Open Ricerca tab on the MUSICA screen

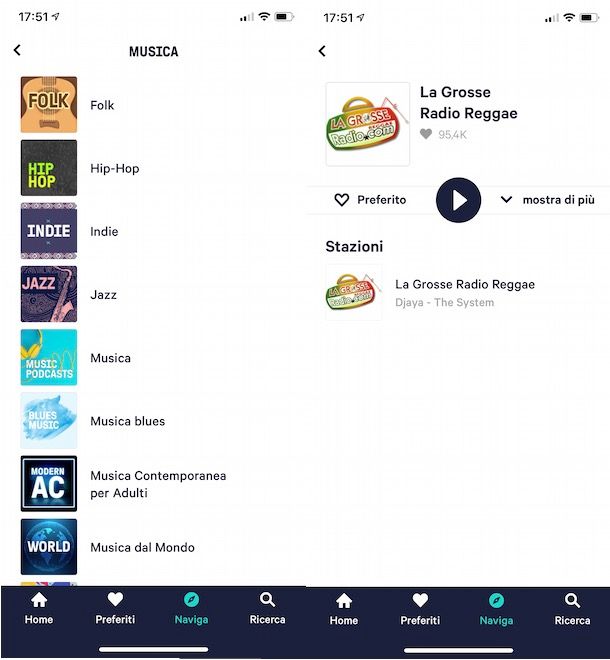(x=267, y=608)
